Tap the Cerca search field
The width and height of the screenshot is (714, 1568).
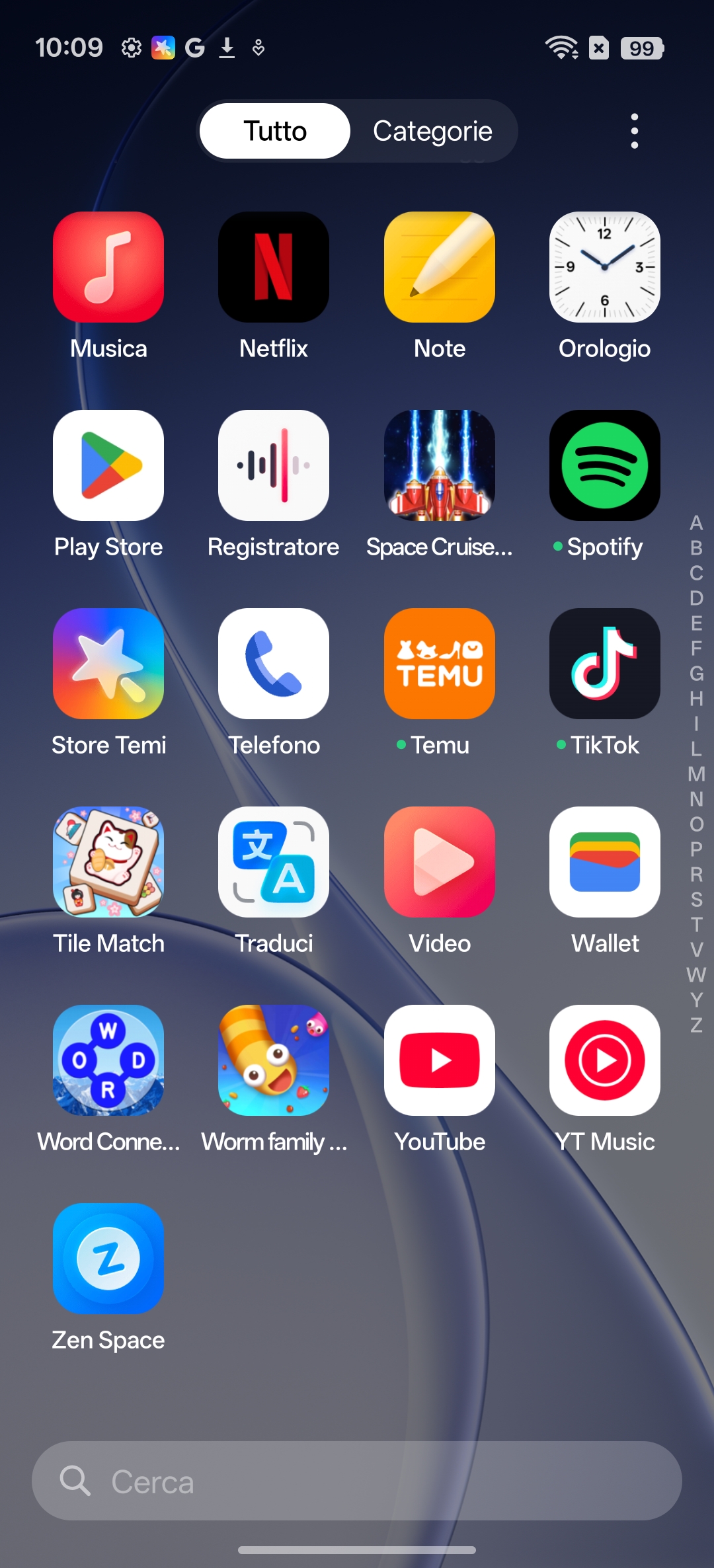[357, 1481]
